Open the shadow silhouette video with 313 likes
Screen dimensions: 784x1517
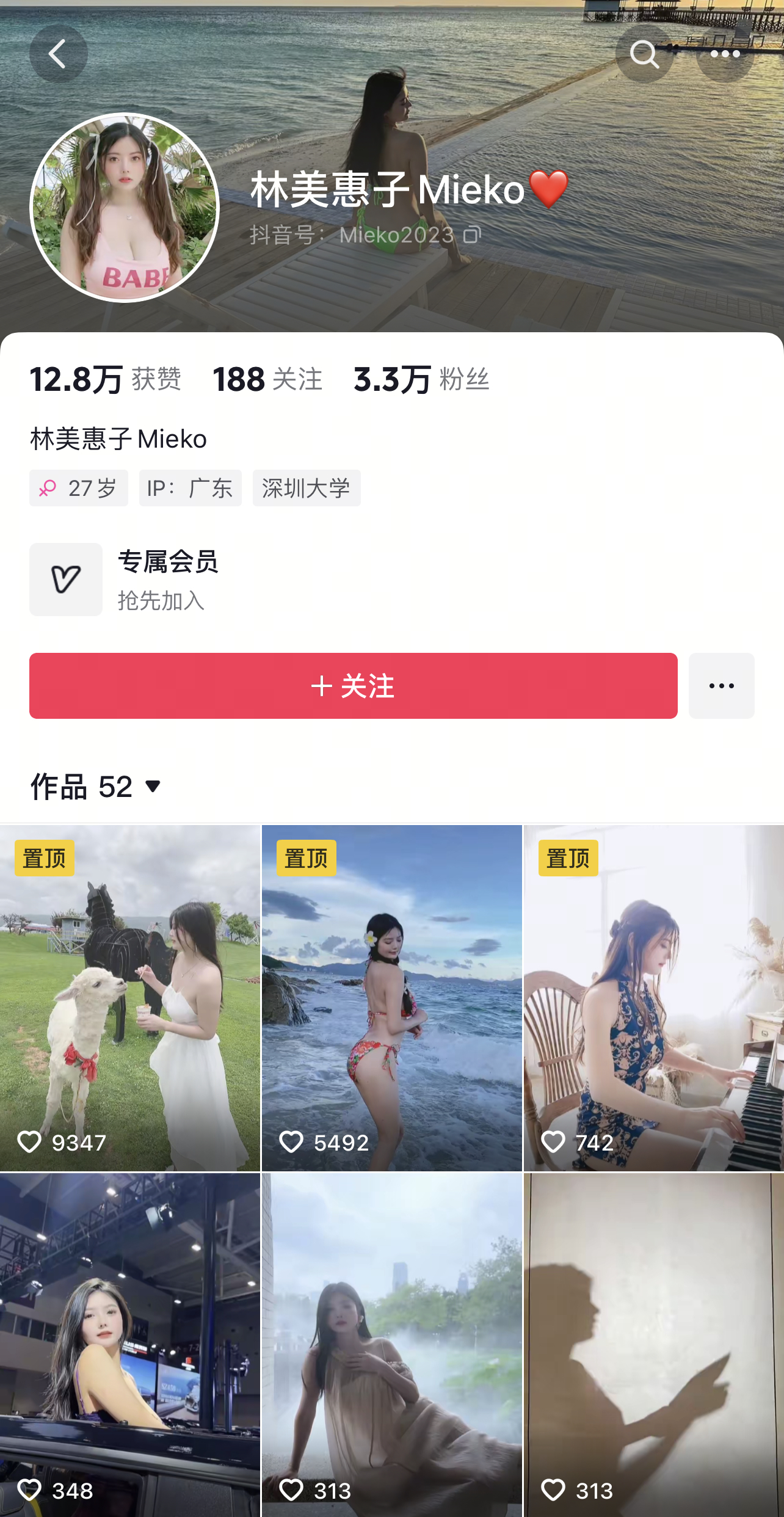(x=653, y=1344)
